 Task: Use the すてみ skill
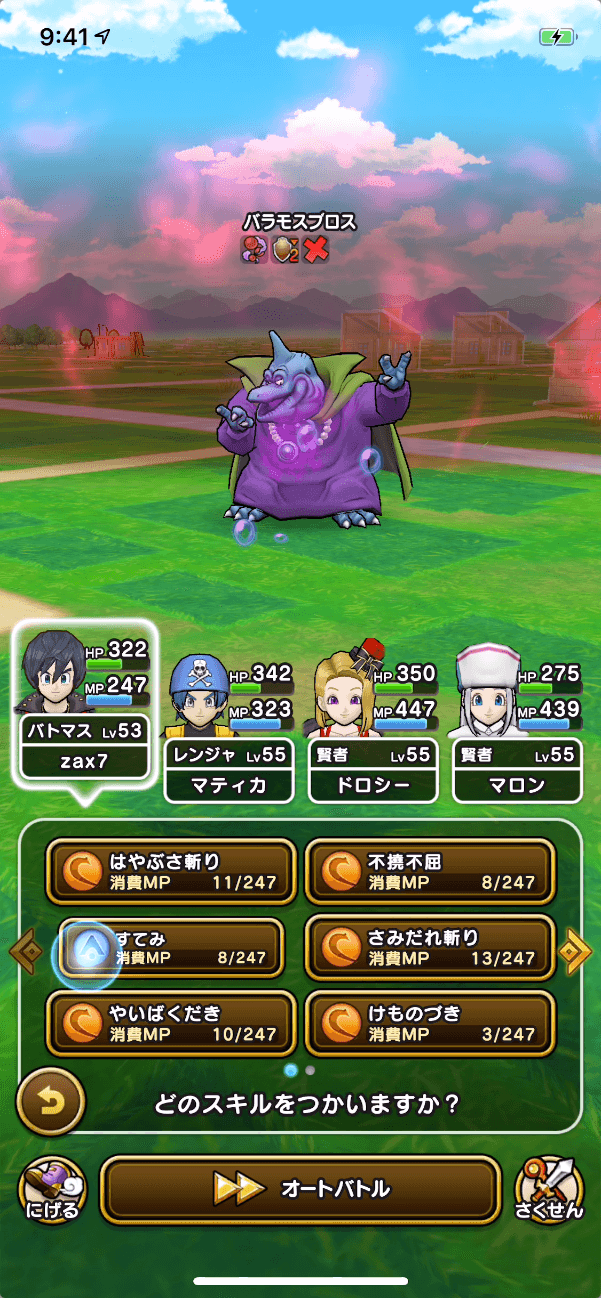171,947
